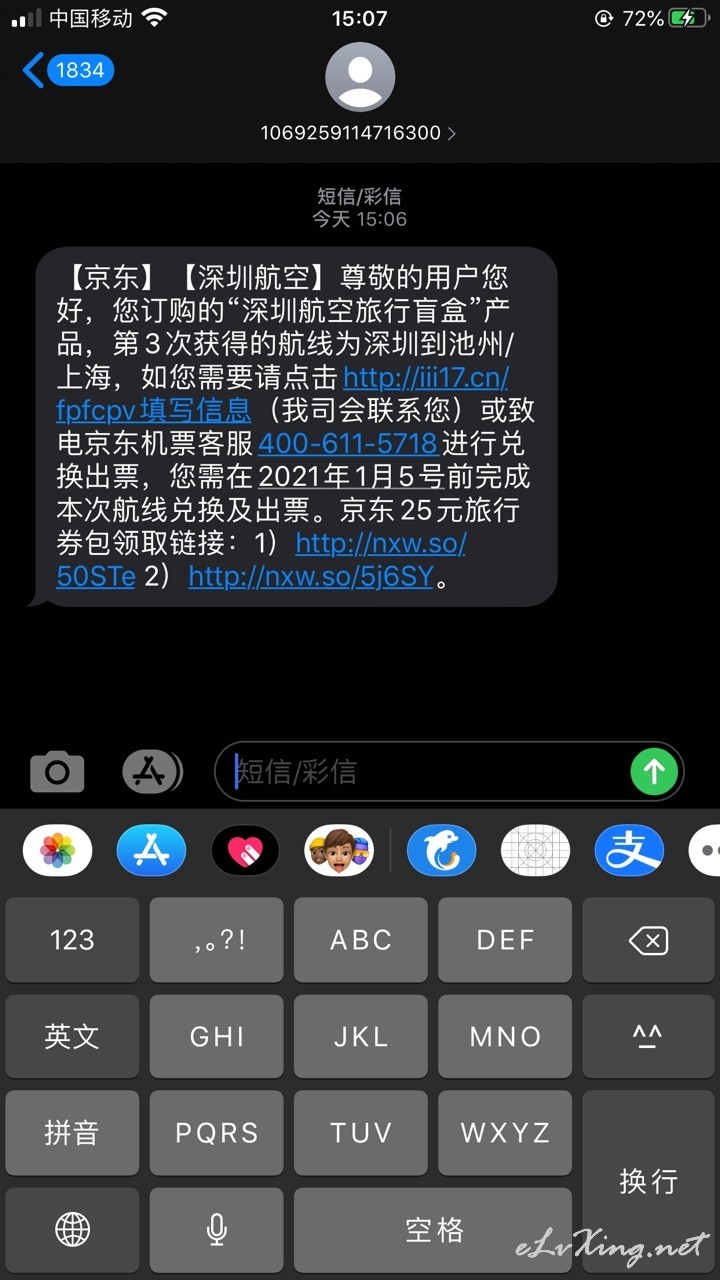Open the nxw.so/5j6SY coupon link

pyautogui.click(x=311, y=576)
